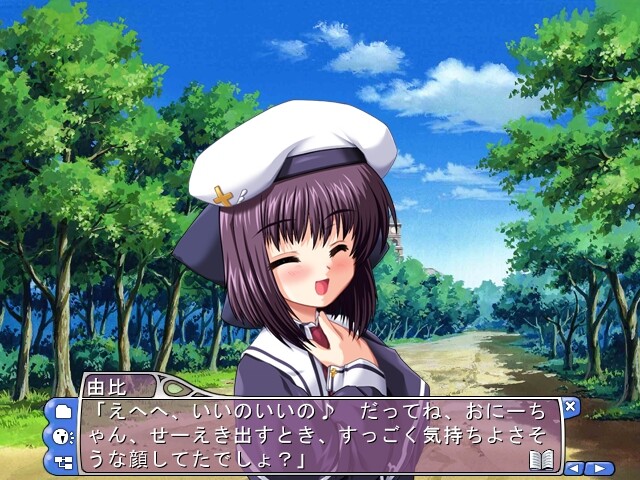640x480 pixels.
Task: Open the system menu icon below sound
Action: [x=64, y=462]
